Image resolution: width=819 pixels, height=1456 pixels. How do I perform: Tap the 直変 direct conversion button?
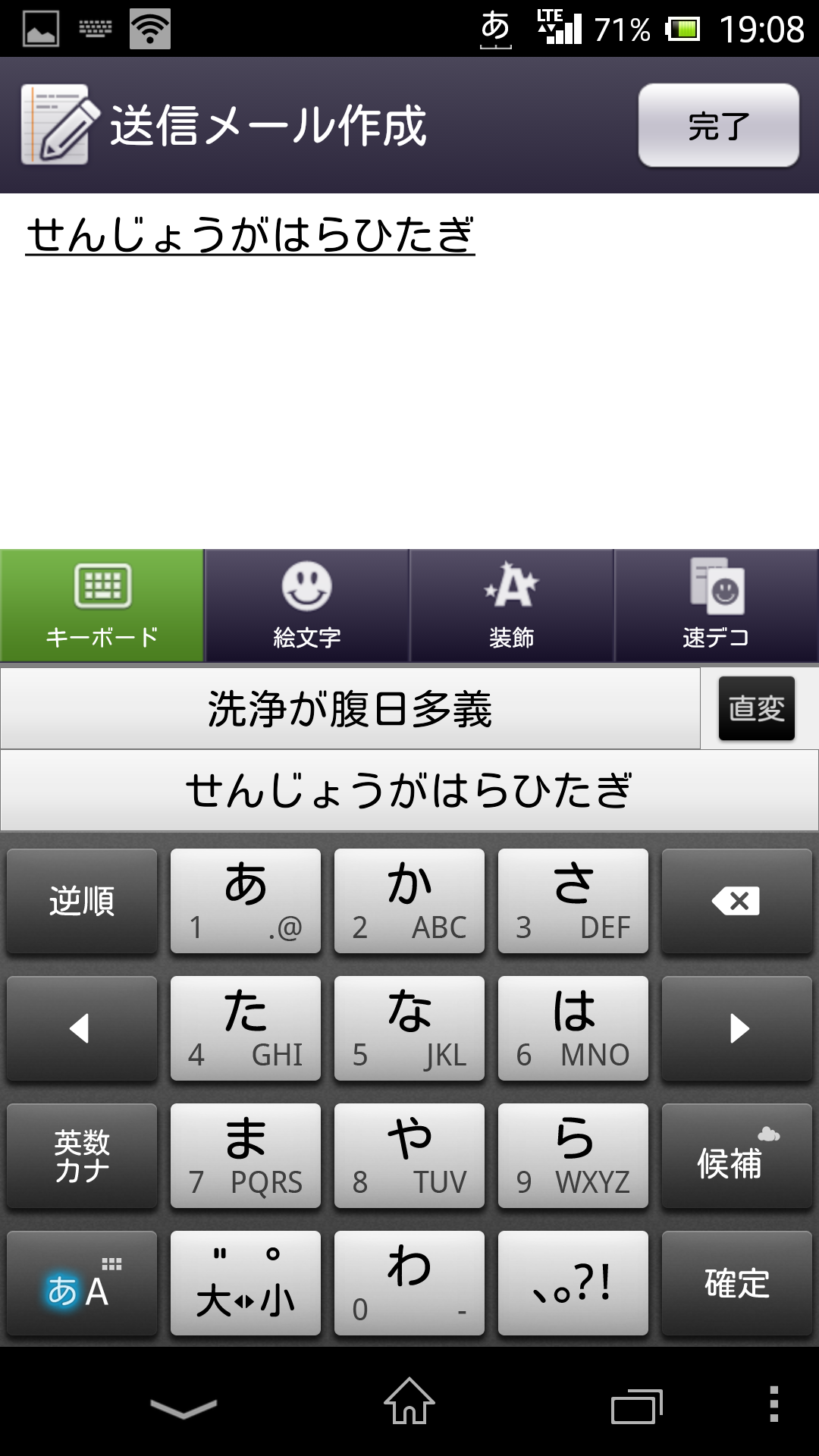756,708
